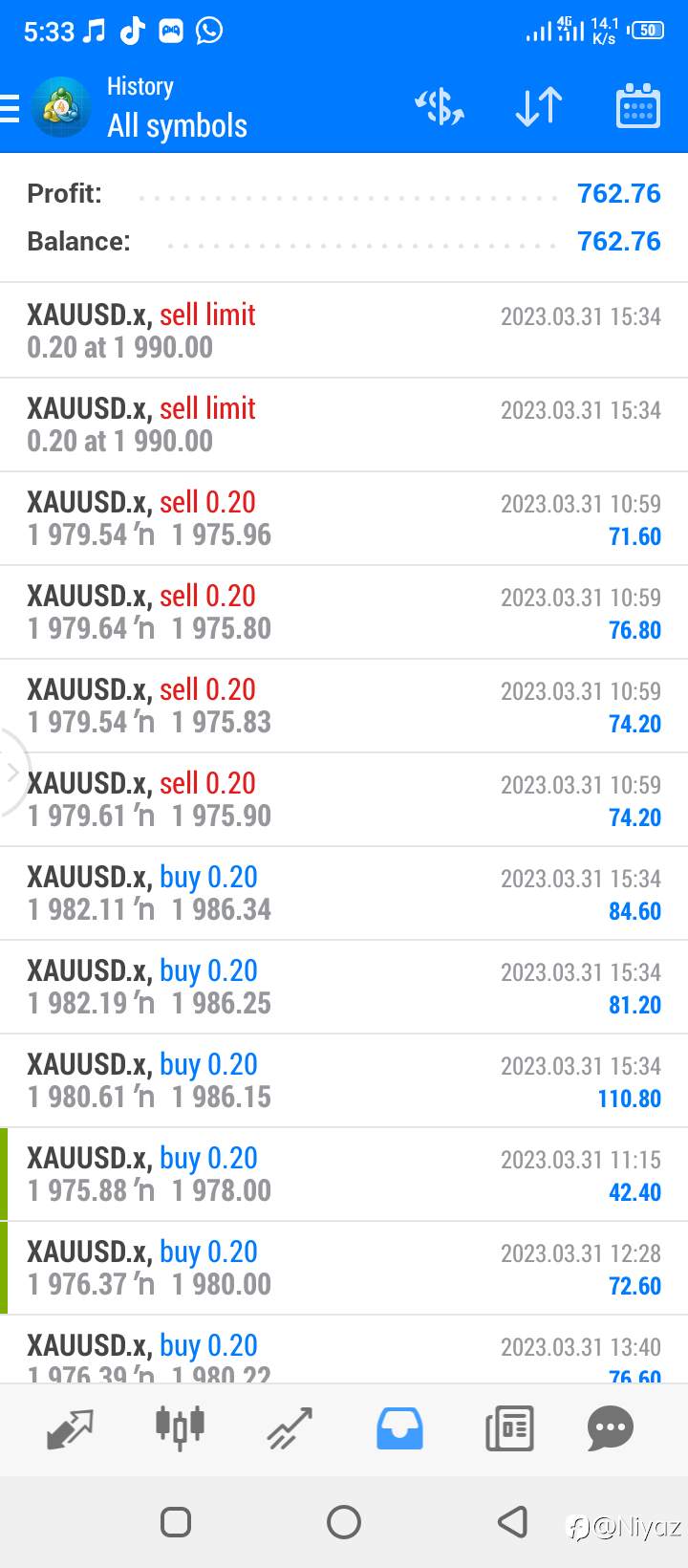688x1568 pixels.
Task: Expand the buy trade with 110.80 profit
Action: tap(344, 1080)
